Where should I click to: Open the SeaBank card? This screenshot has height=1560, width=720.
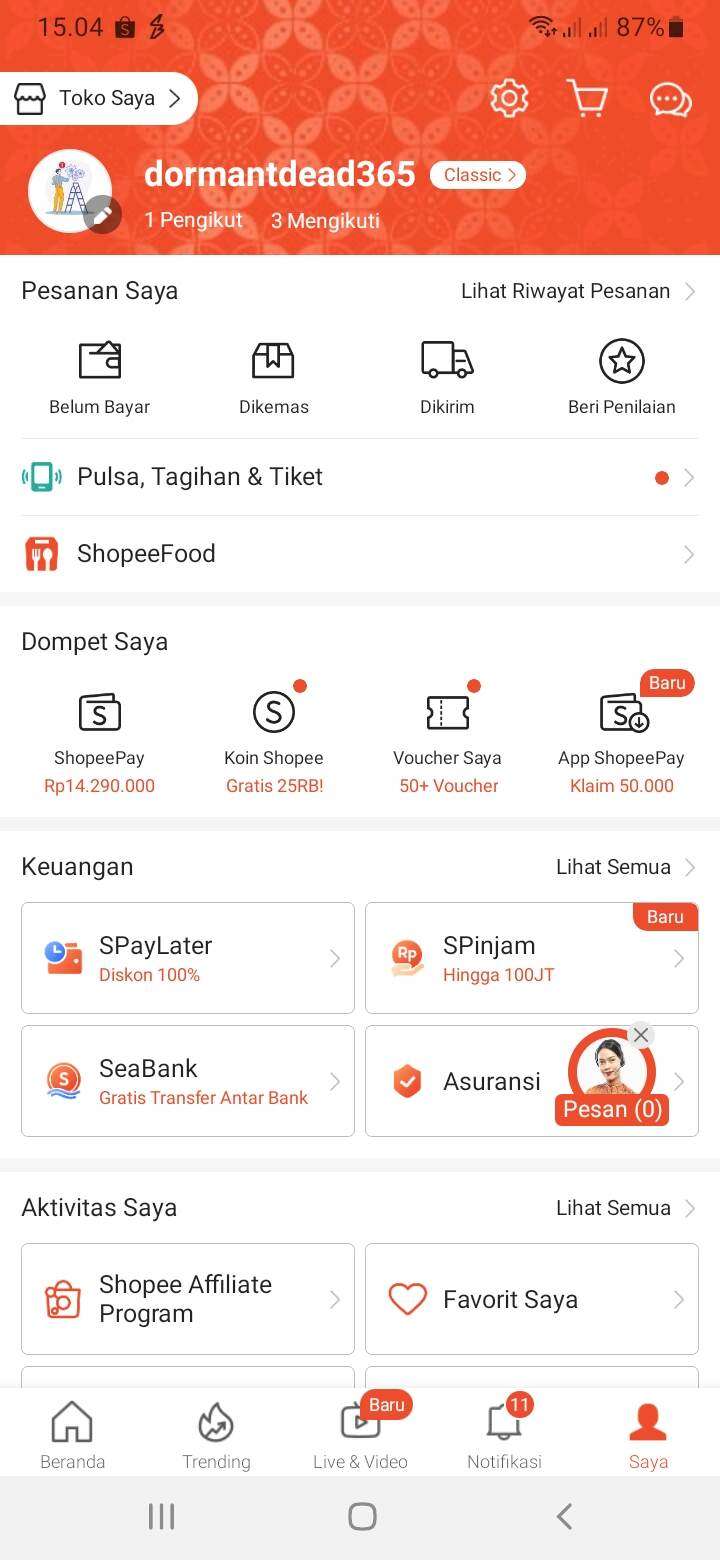click(188, 1081)
